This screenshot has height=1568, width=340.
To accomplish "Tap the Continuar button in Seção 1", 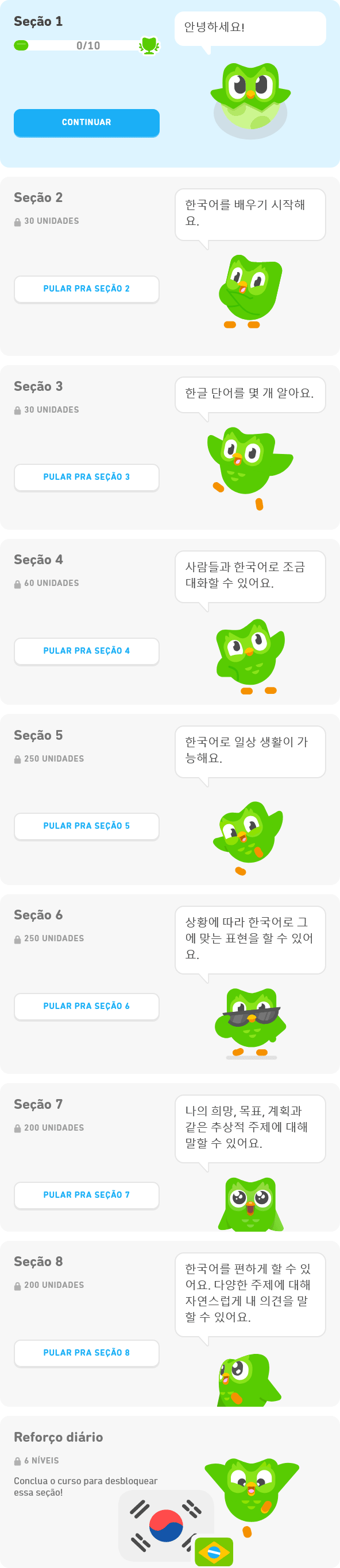I will 87,122.
